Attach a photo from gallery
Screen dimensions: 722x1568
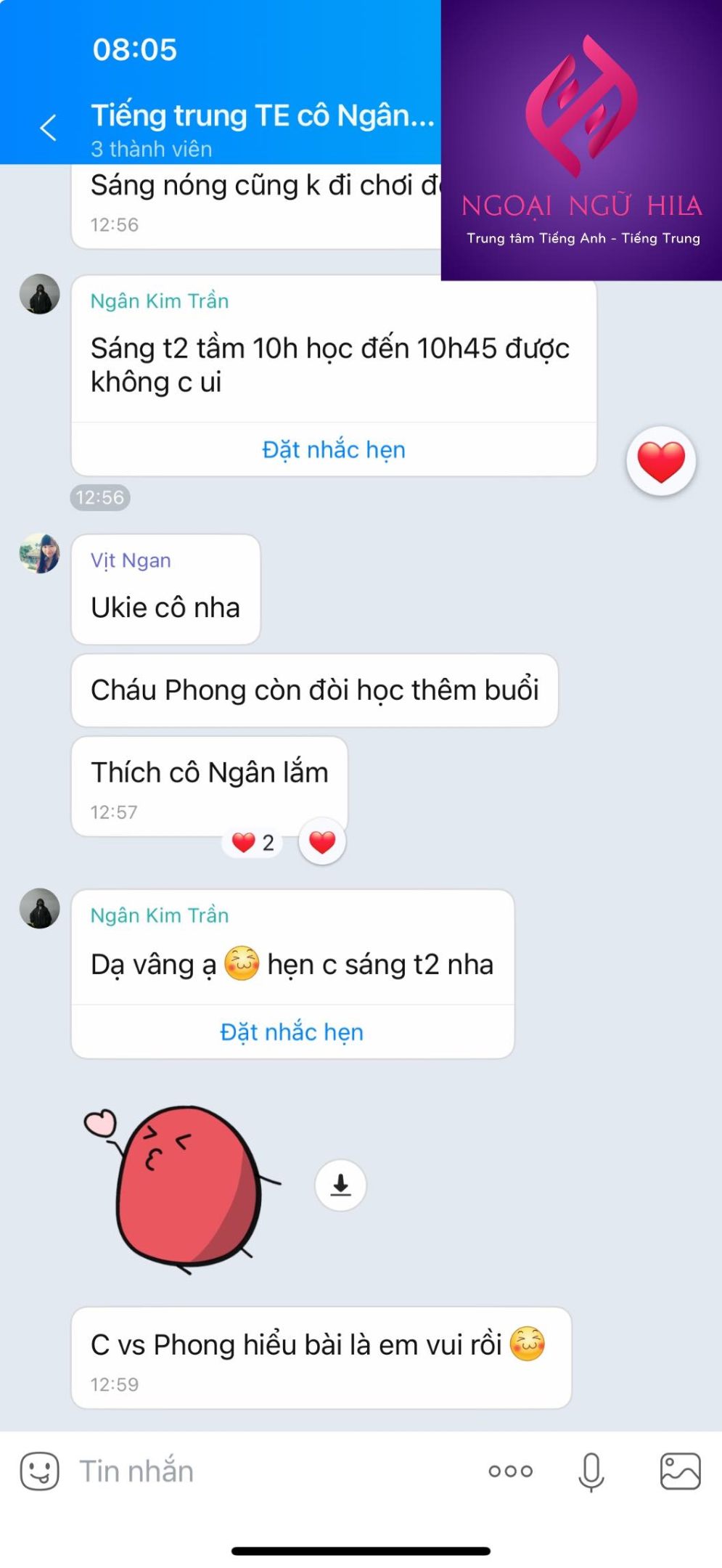click(x=680, y=1471)
